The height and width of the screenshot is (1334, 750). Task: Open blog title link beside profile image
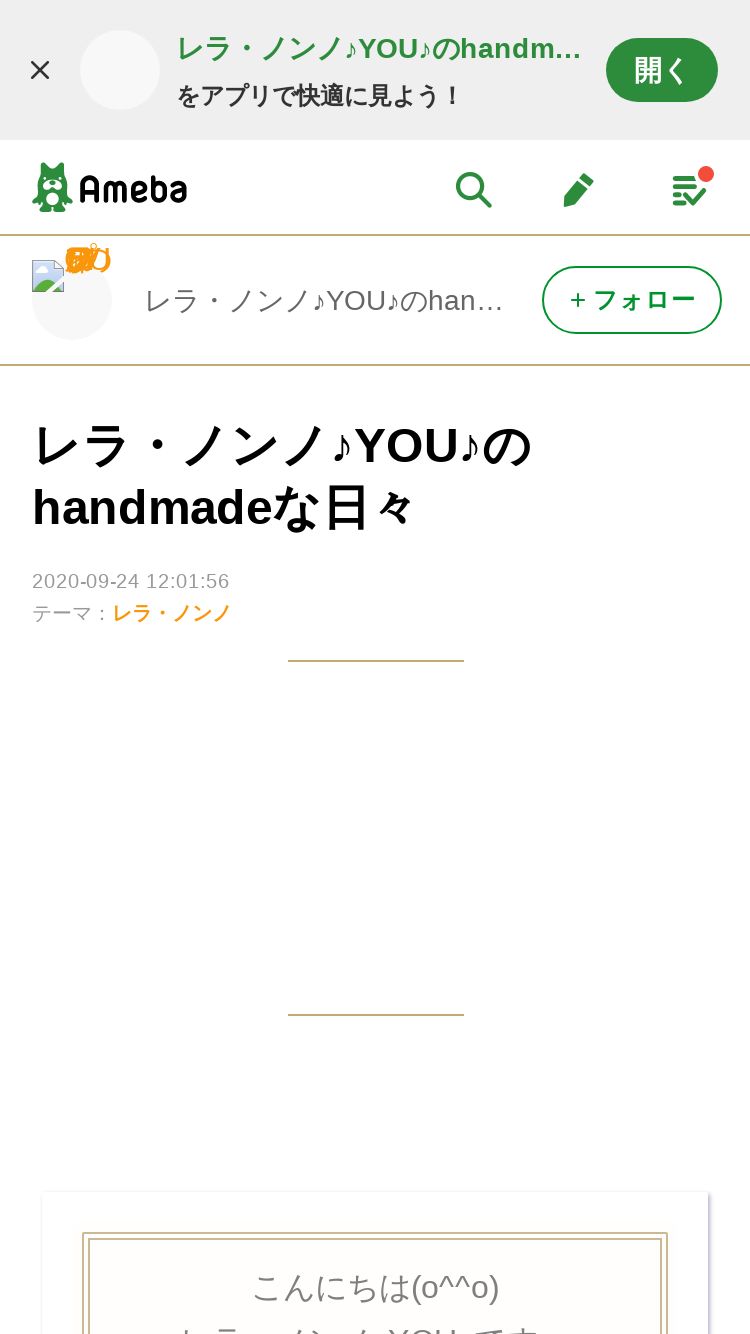click(x=324, y=300)
